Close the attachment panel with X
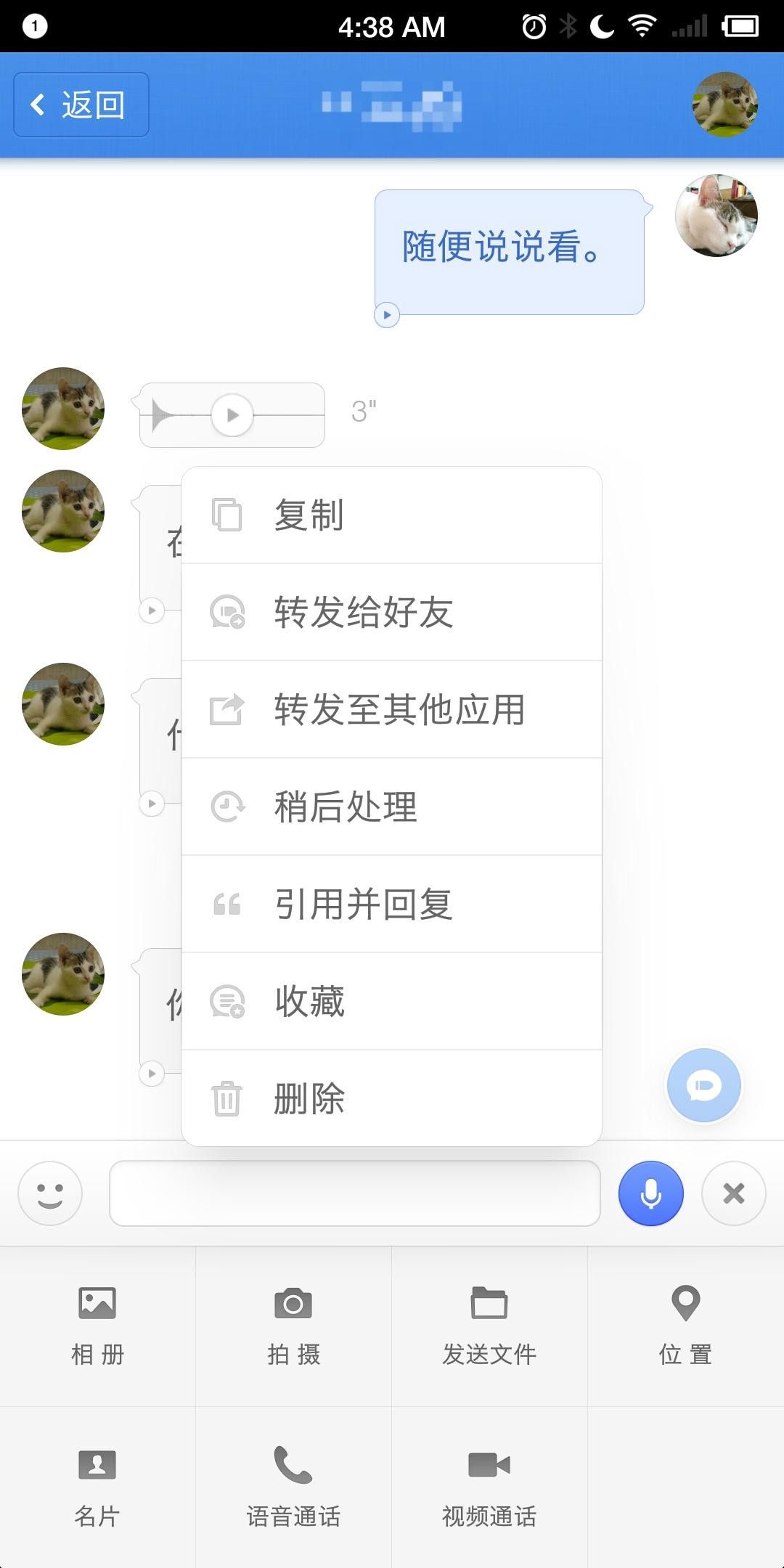Screen dimensions: 784x1568 [x=733, y=1193]
